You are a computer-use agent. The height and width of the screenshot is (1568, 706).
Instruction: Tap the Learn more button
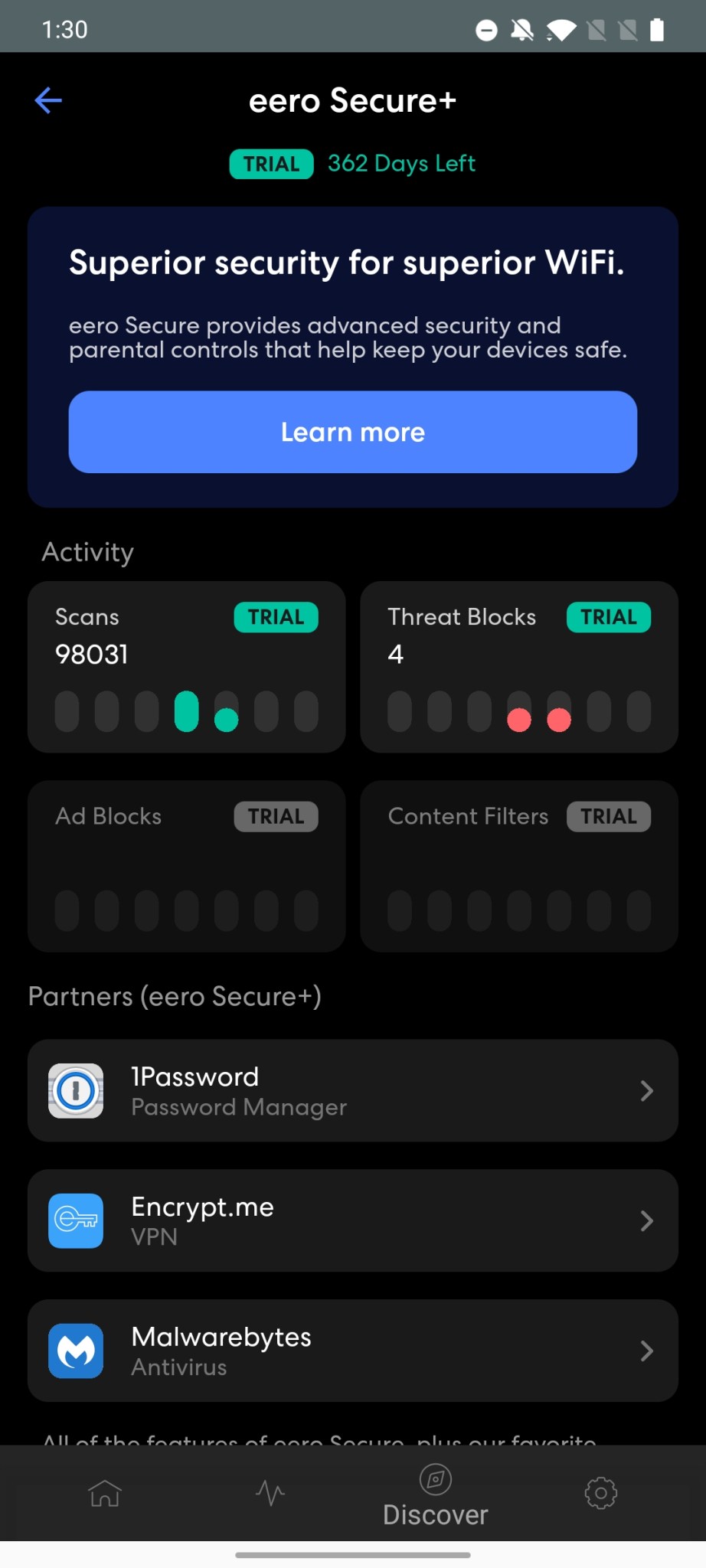[352, 432]
